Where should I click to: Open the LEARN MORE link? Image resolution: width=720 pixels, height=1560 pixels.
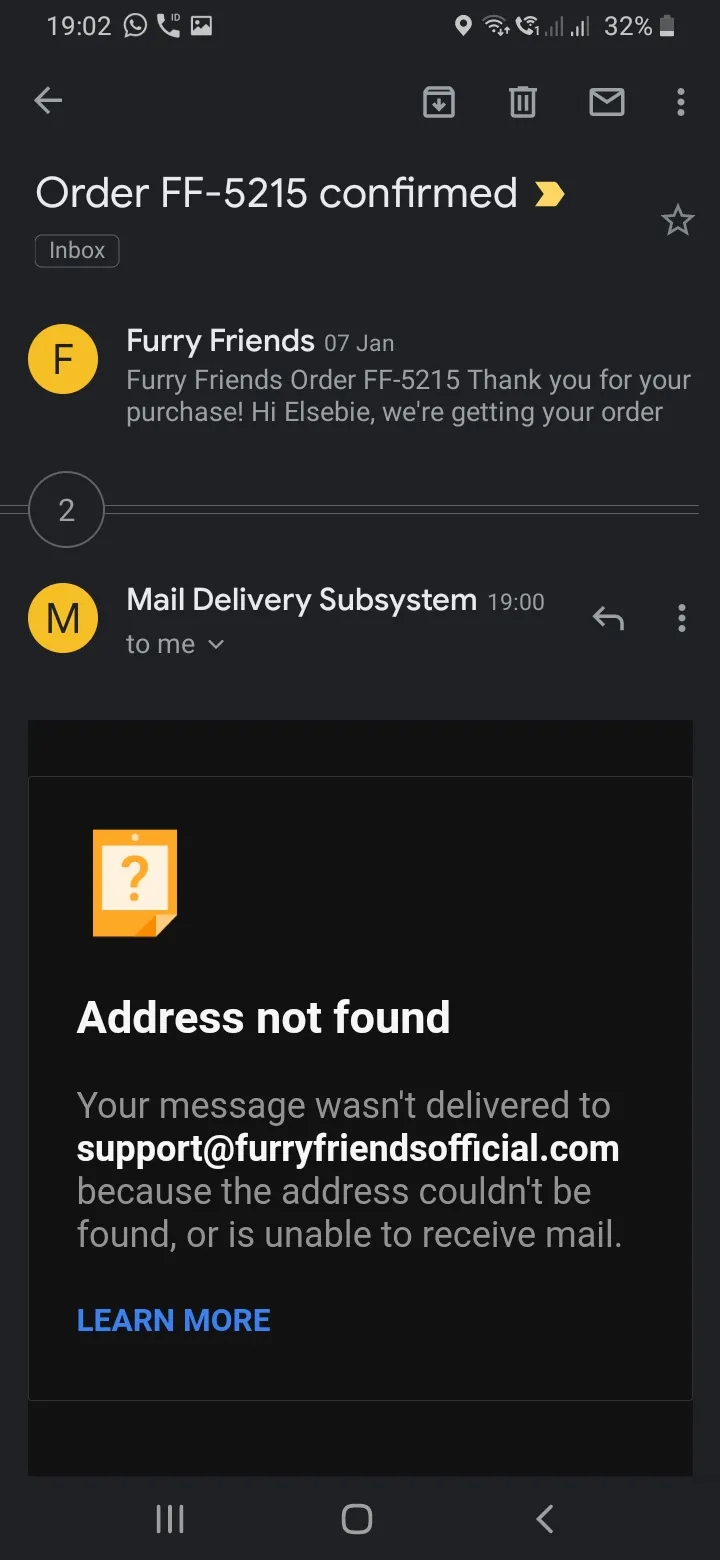click(x=174, y=1320)
